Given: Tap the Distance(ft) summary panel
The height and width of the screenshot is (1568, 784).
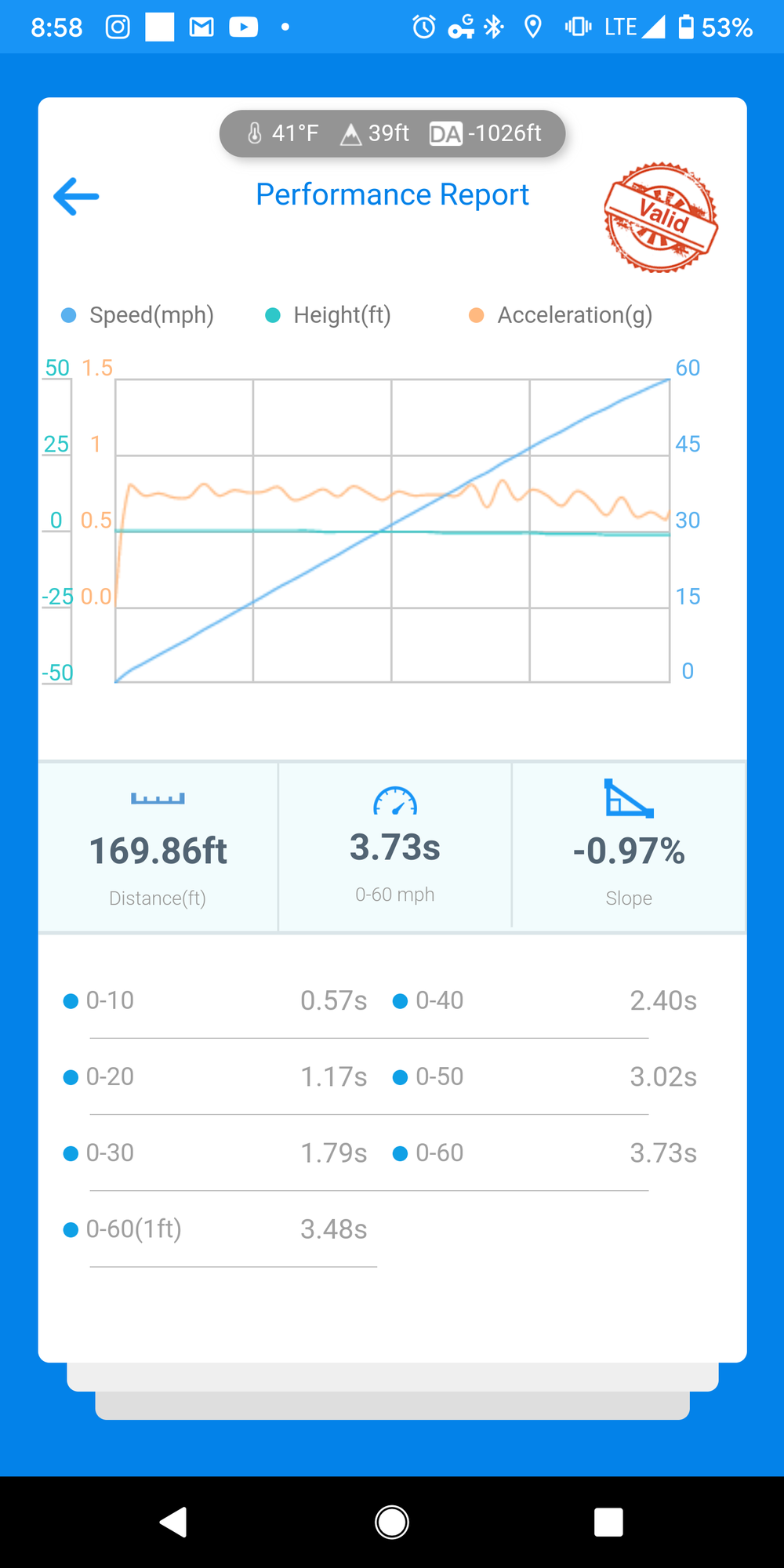Looking at the screenshot, I should [x=158, y=845].
